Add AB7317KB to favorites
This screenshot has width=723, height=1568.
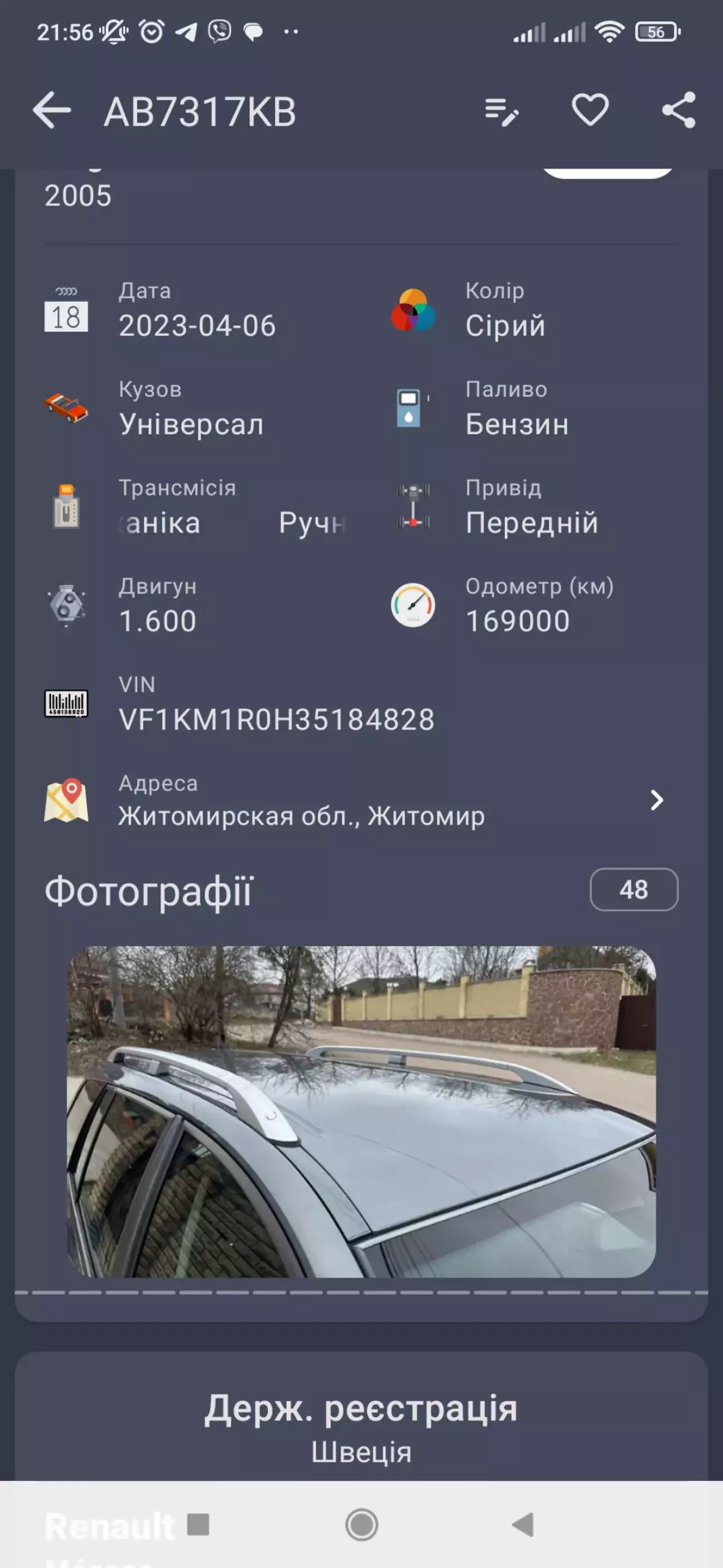pos(590,110)
